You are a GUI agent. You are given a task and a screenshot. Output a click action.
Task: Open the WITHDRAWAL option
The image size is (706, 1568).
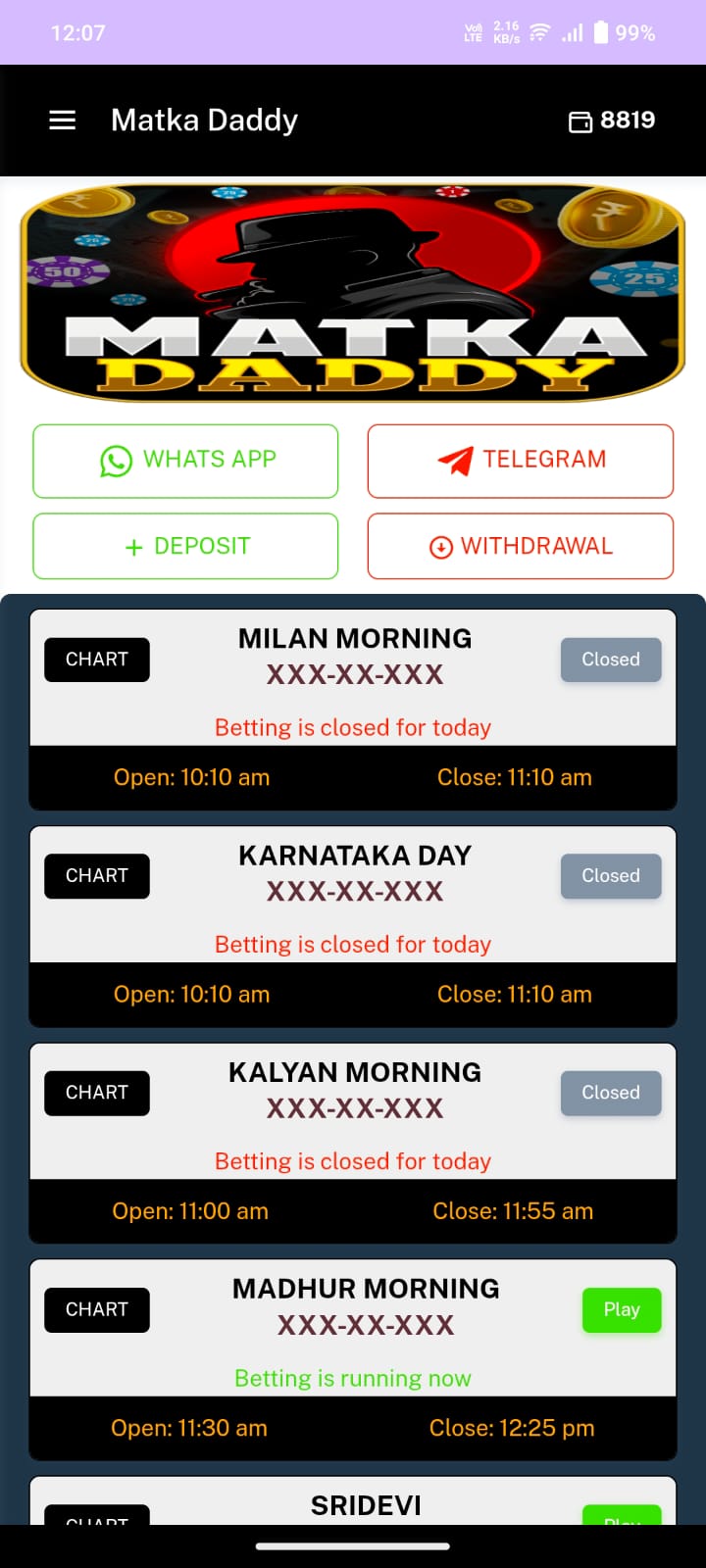(x=520, y=546)
